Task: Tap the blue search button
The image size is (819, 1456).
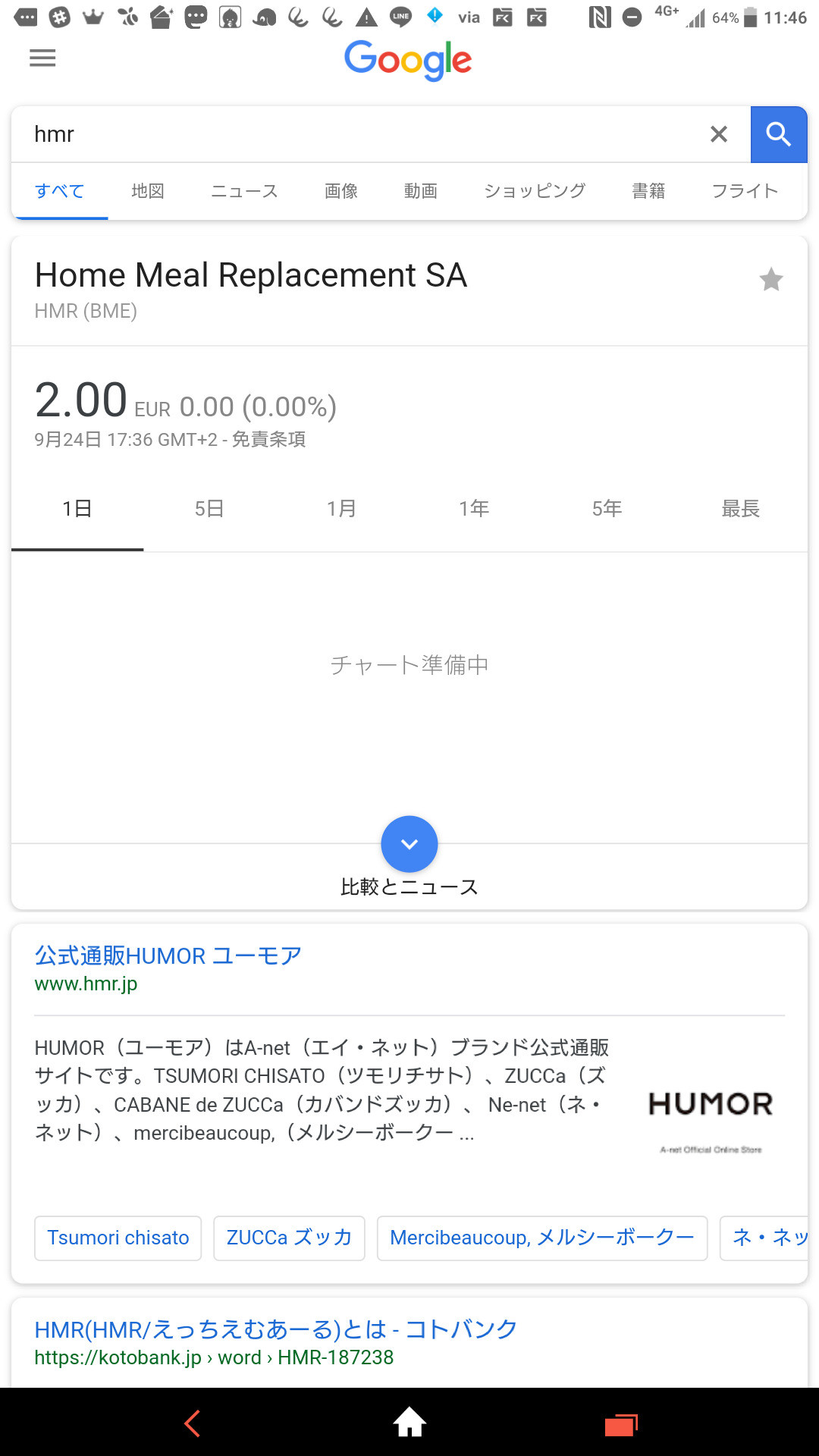Action: pyautogui.click(x=779, y=134)
